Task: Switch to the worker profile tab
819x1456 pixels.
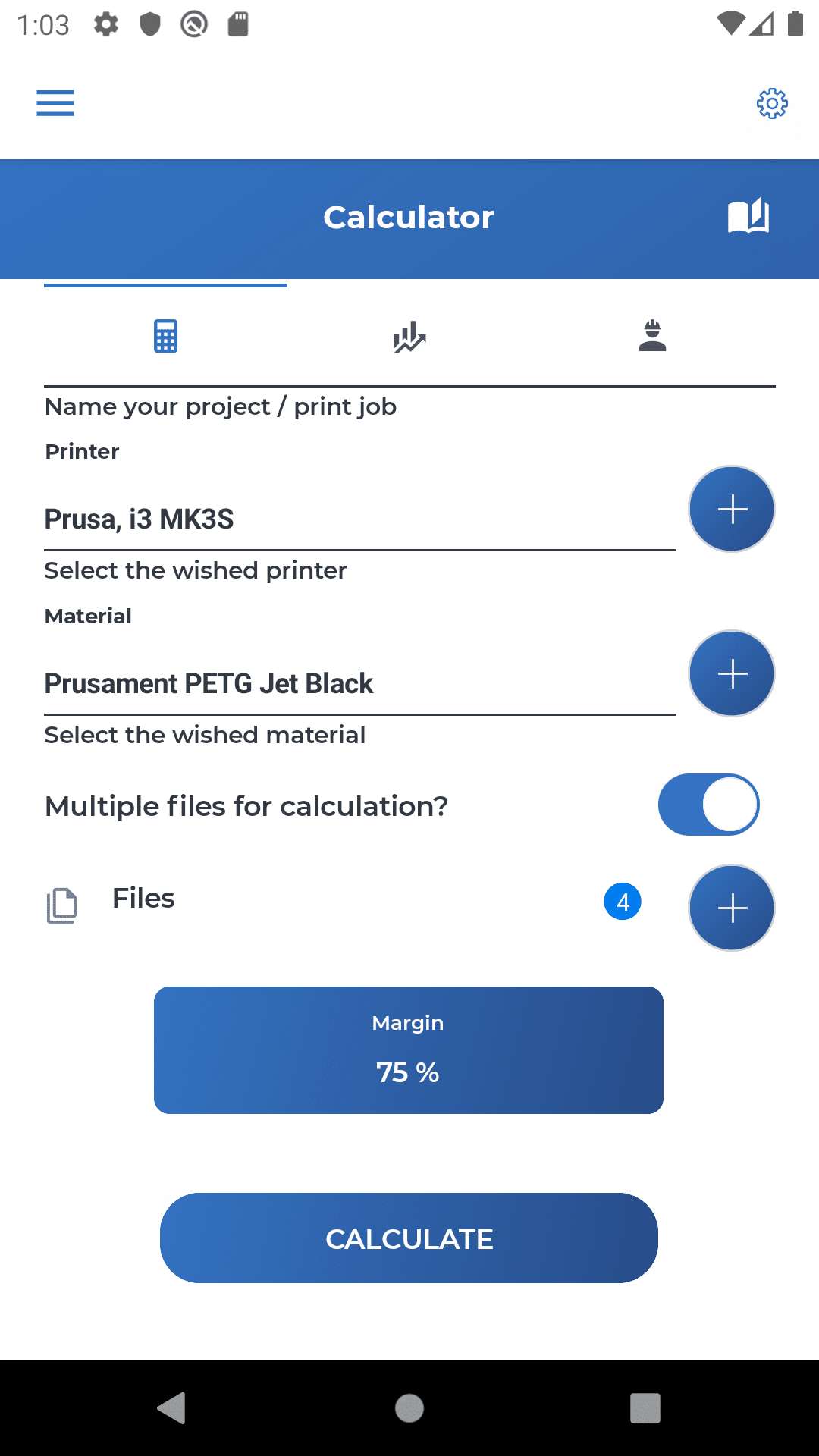Action: (652, 336)
